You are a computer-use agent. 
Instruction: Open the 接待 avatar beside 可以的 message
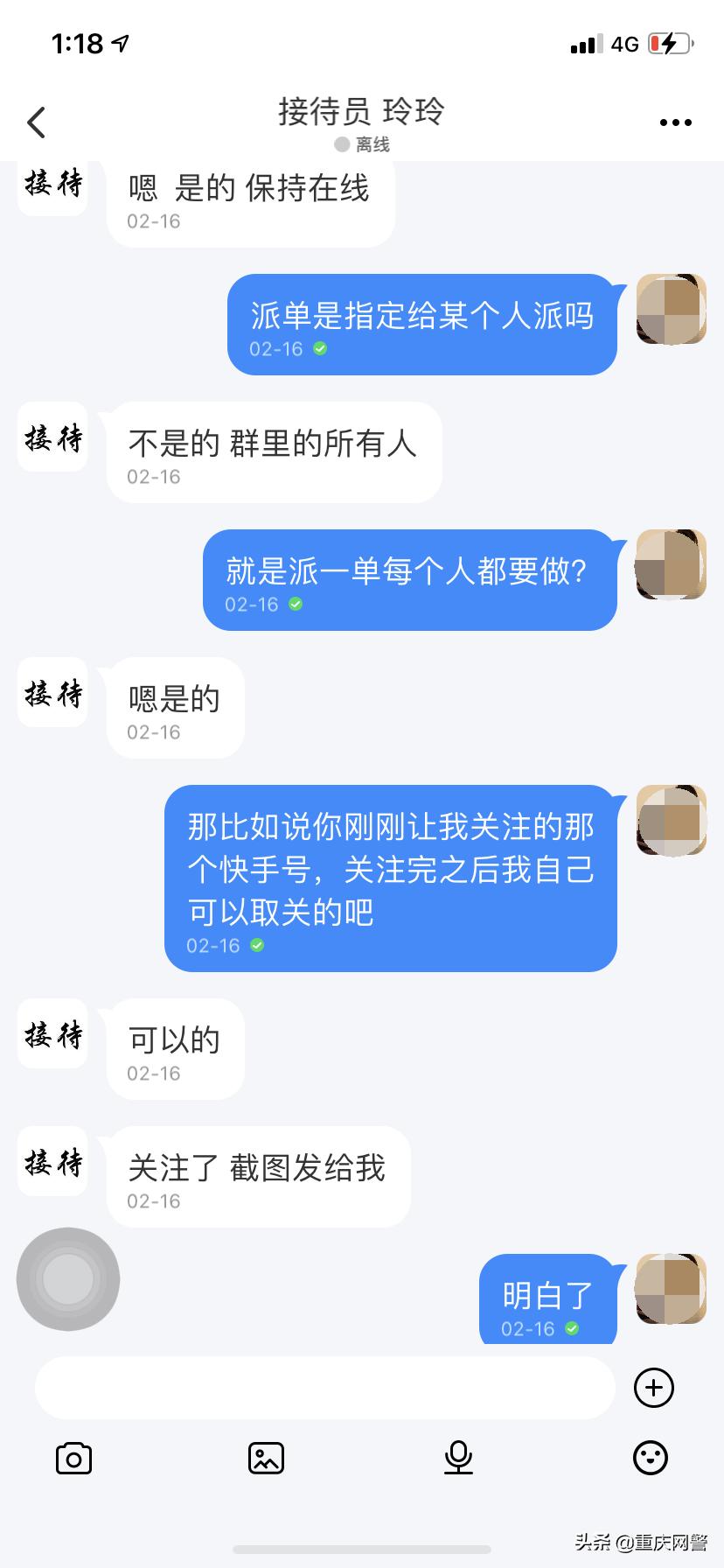tap(52, 1035)
